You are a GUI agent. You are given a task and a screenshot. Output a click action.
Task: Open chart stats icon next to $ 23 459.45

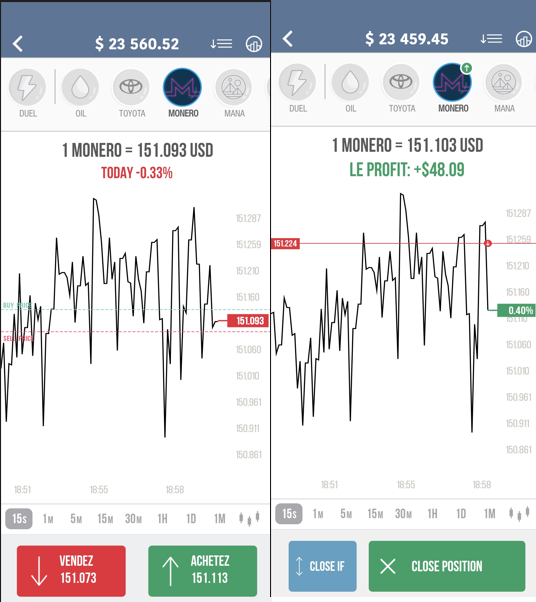(x=524, y=39)
